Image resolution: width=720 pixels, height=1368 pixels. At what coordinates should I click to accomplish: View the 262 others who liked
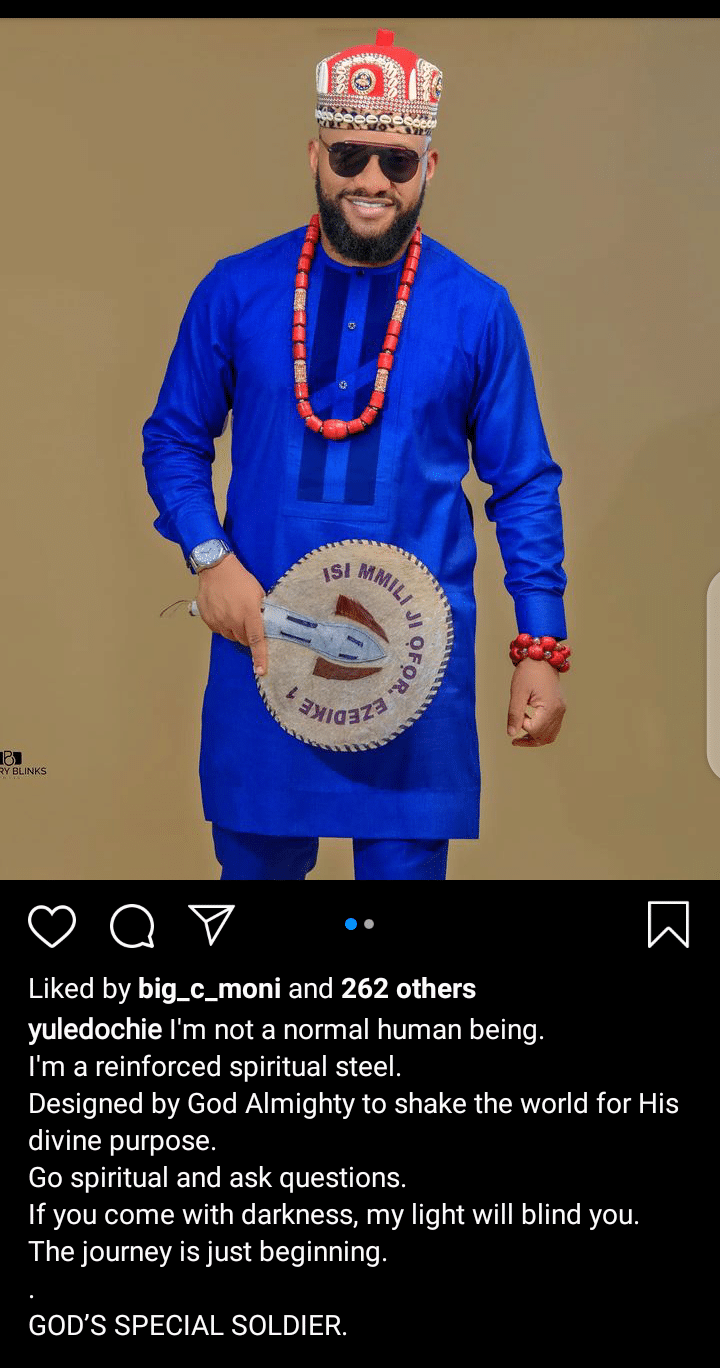[408, 990]
